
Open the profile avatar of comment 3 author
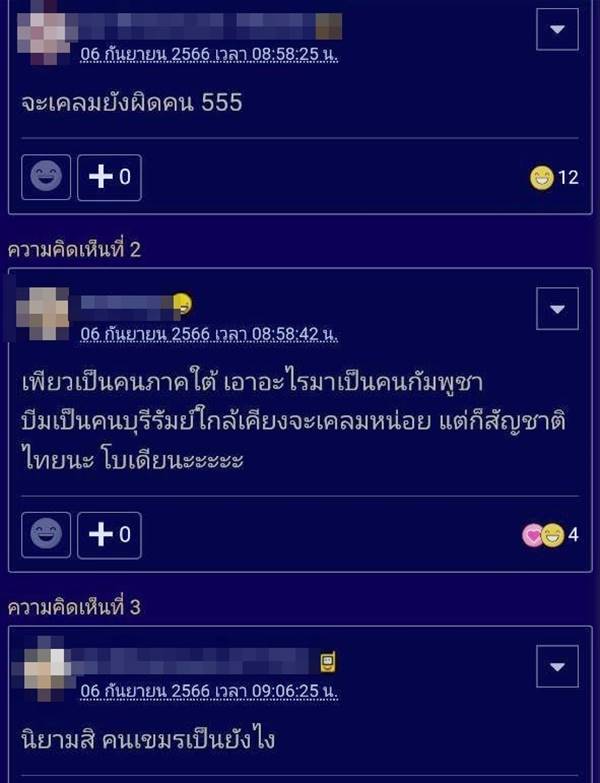(x=46, y=671)
